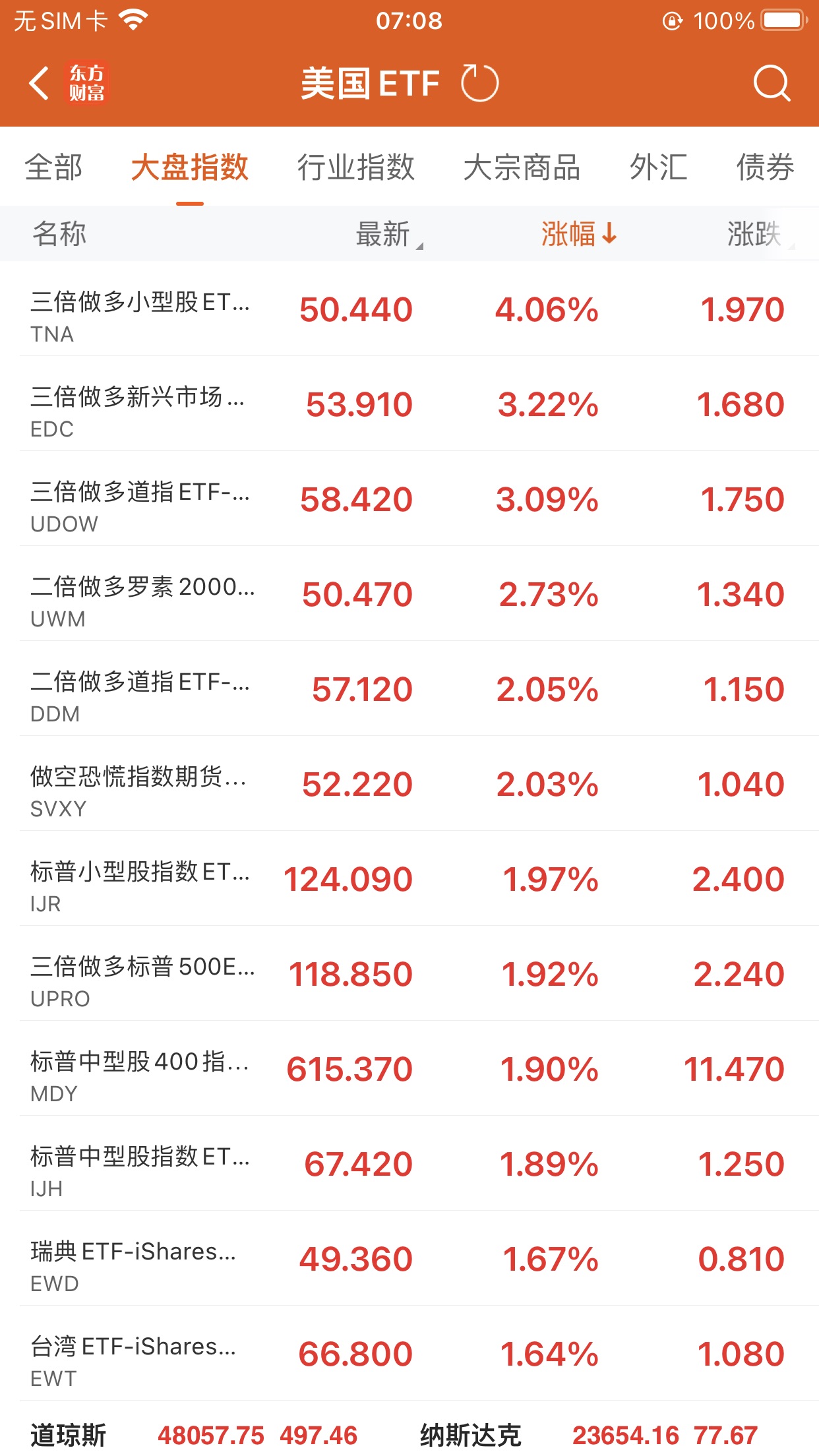Open the 外汇 tab
Screen dimensions: 819x1456
coord(658,167)
